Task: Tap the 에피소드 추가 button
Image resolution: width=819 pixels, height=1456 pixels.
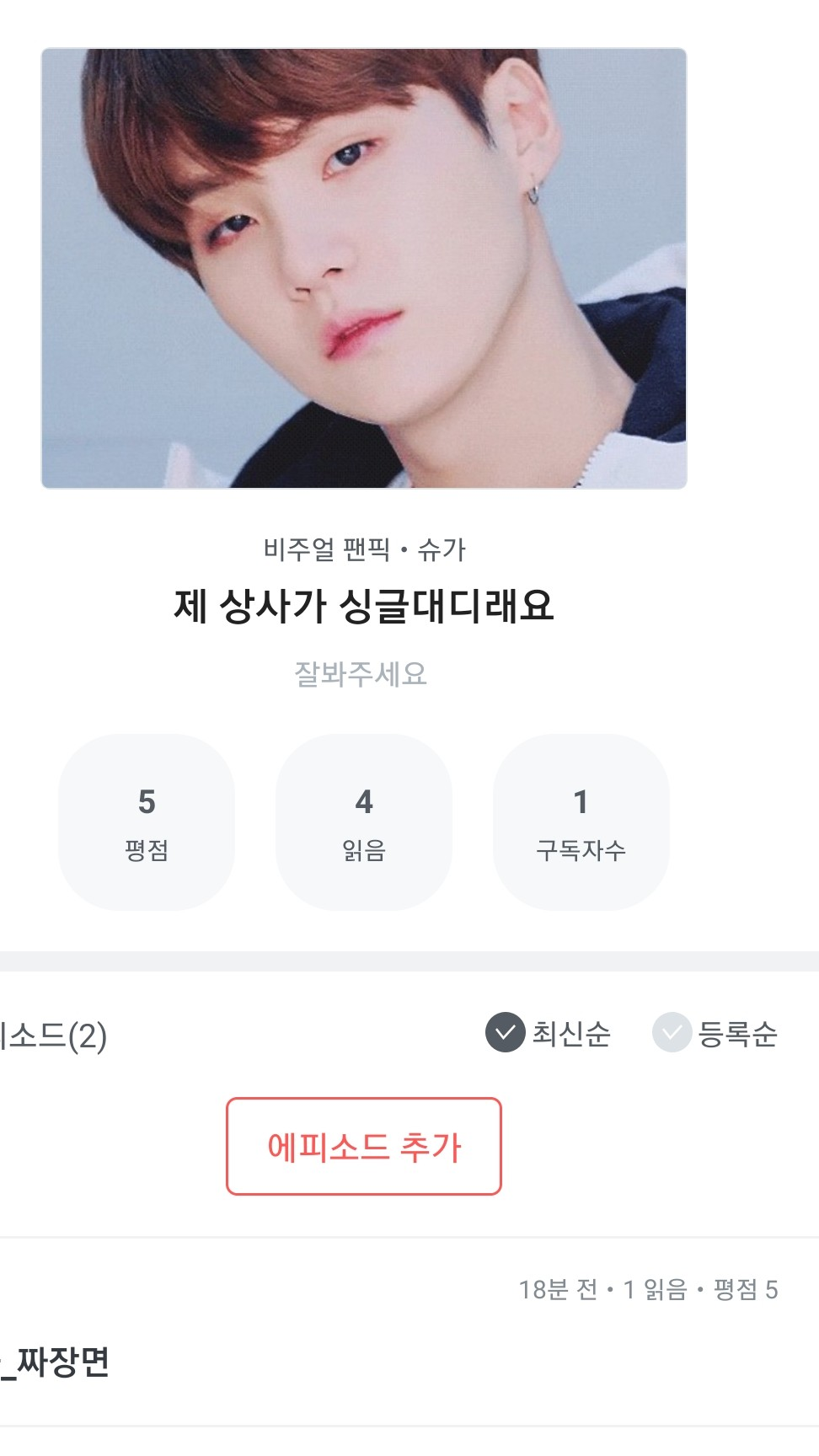Action: (364, 1146)
